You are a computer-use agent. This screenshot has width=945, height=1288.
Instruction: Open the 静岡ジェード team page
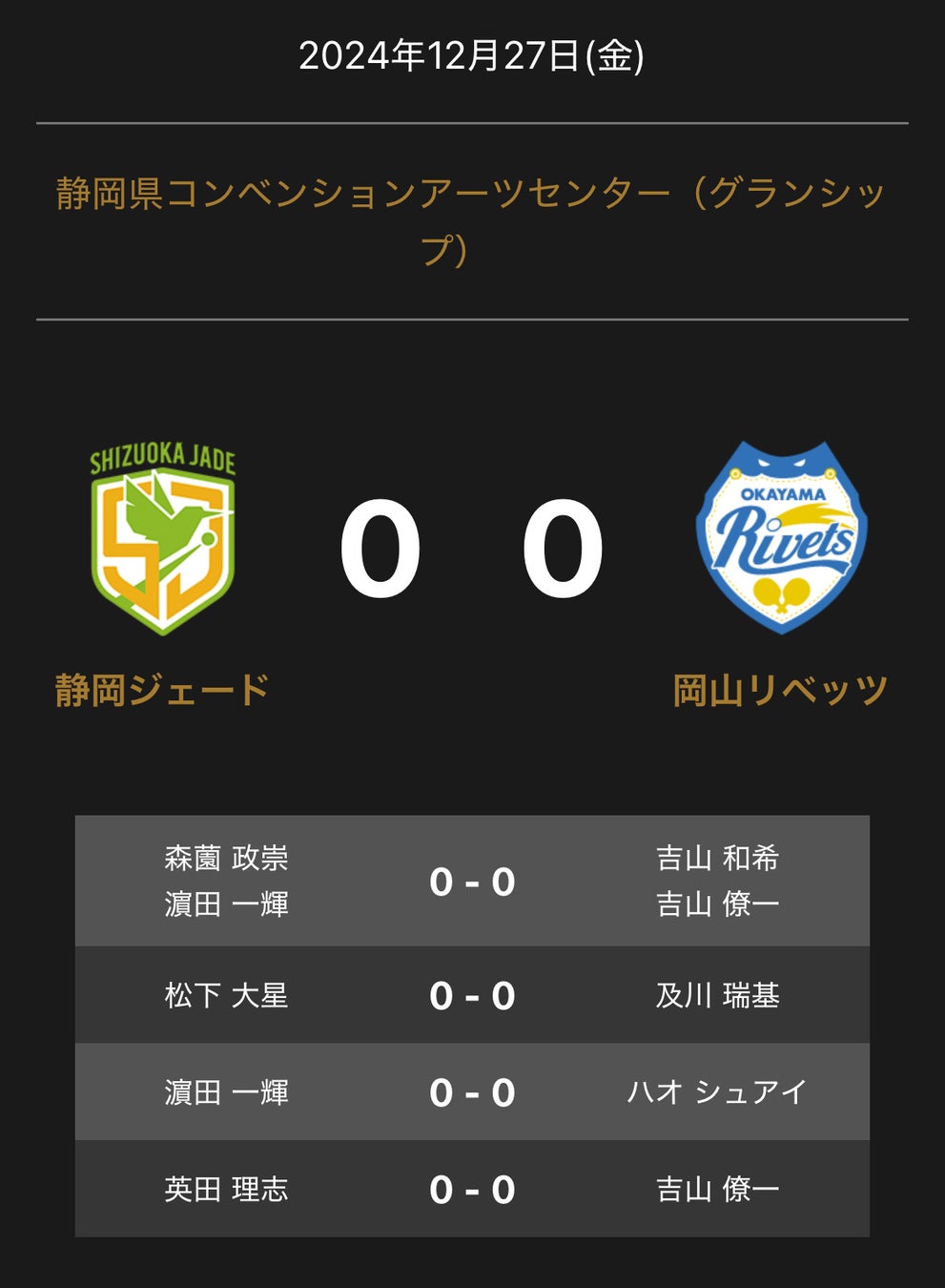pyautogui.click(x=162, y=689)
